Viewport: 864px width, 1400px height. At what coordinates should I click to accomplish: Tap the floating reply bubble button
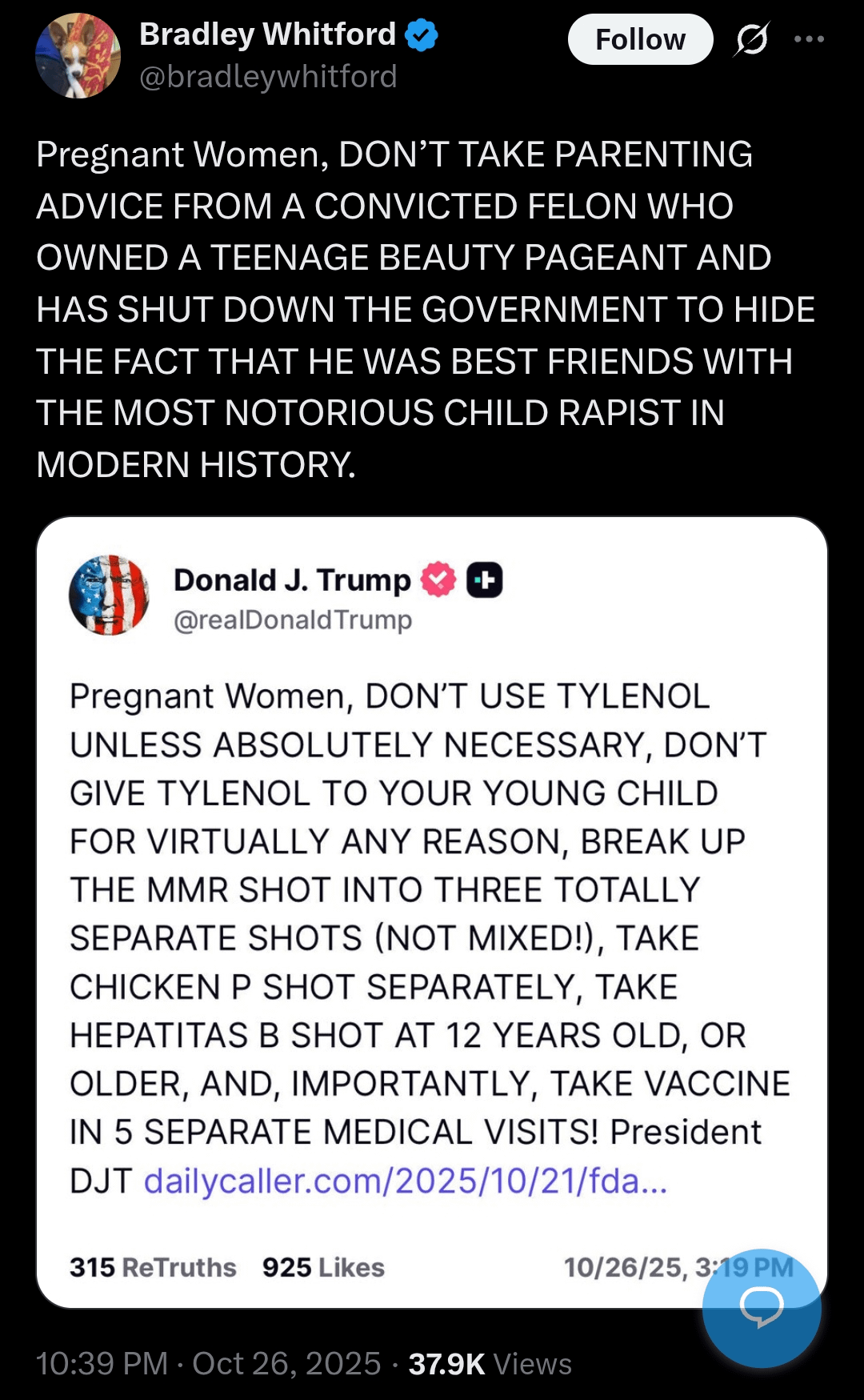coord(761,1307)
